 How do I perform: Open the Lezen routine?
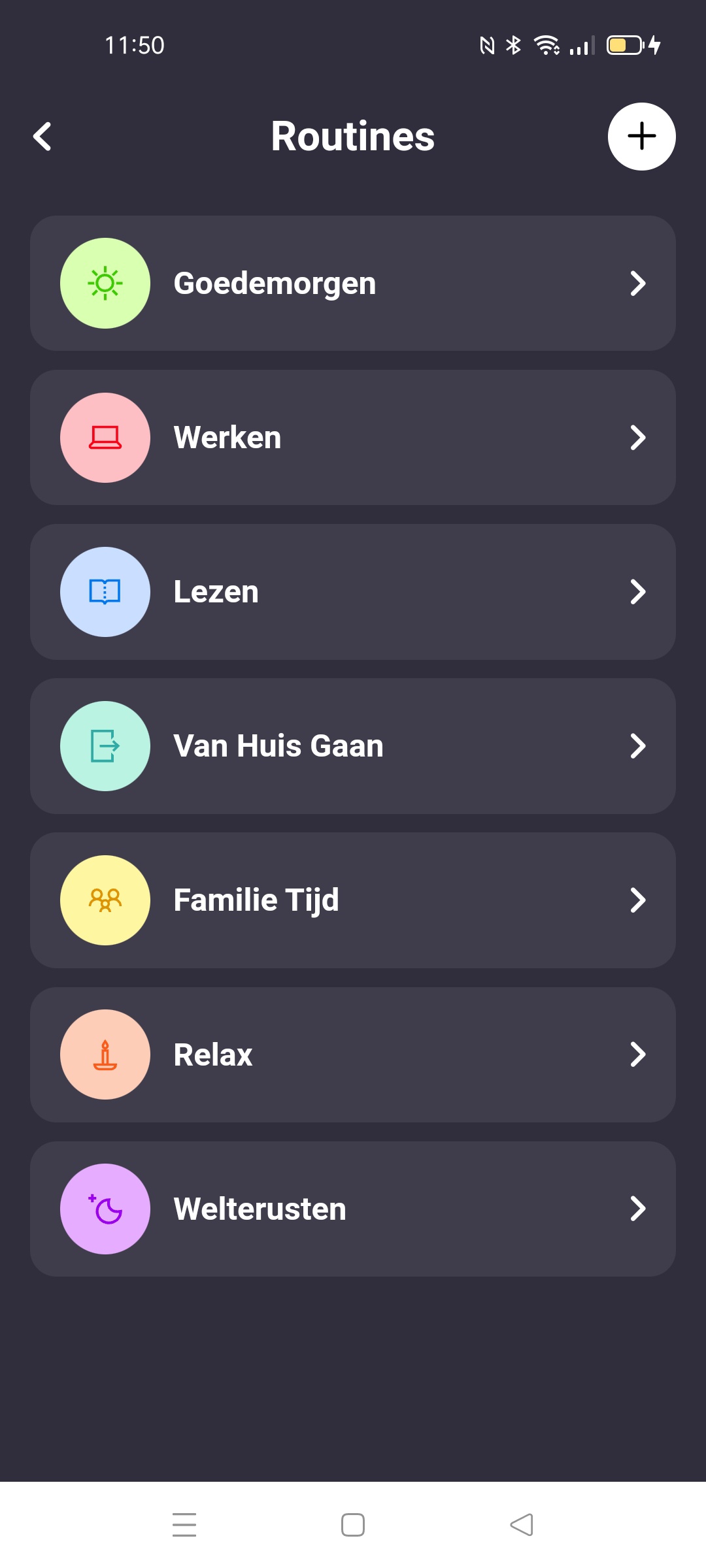[x=353, y=592]
